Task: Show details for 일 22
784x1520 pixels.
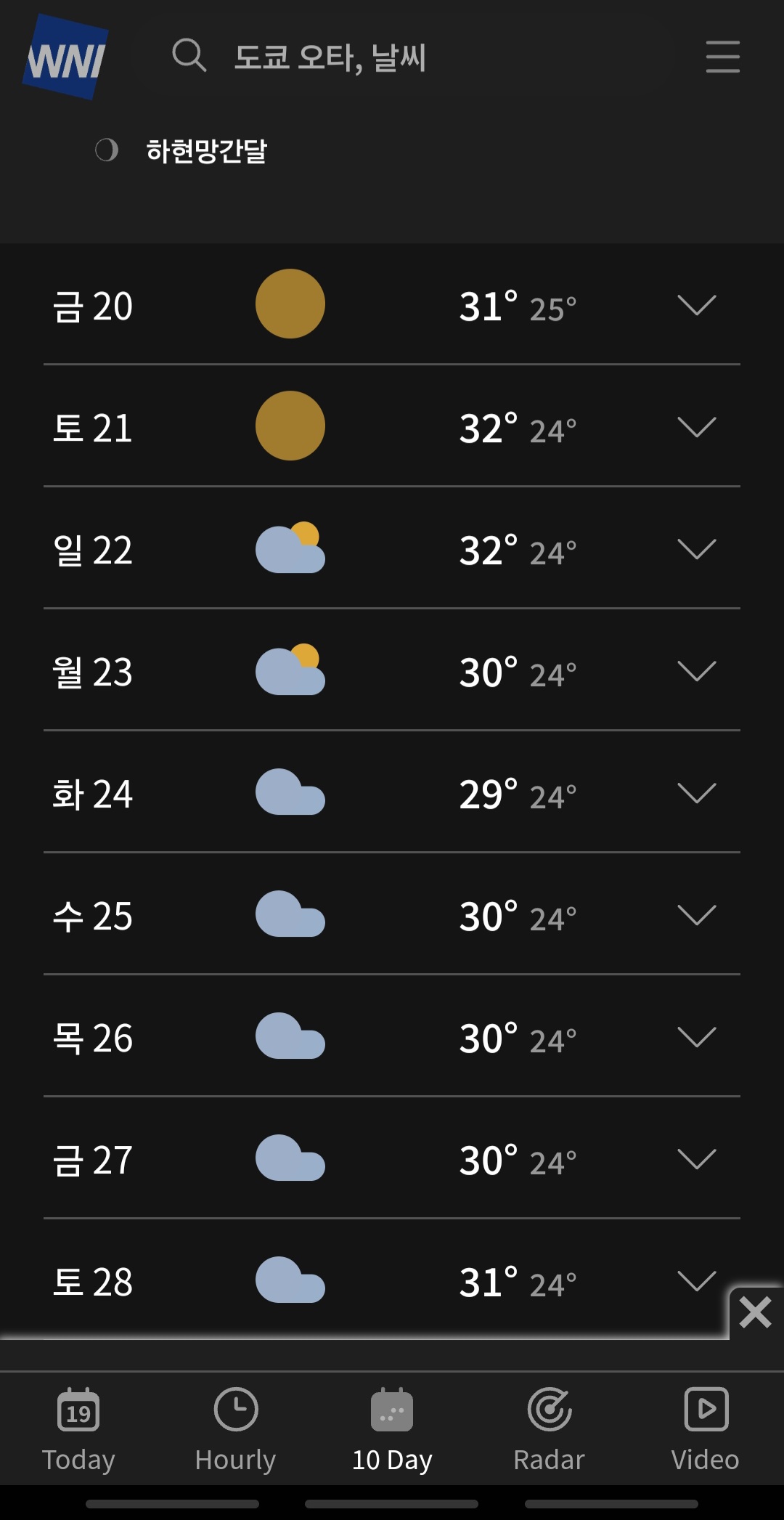Action: pos(392,548)
